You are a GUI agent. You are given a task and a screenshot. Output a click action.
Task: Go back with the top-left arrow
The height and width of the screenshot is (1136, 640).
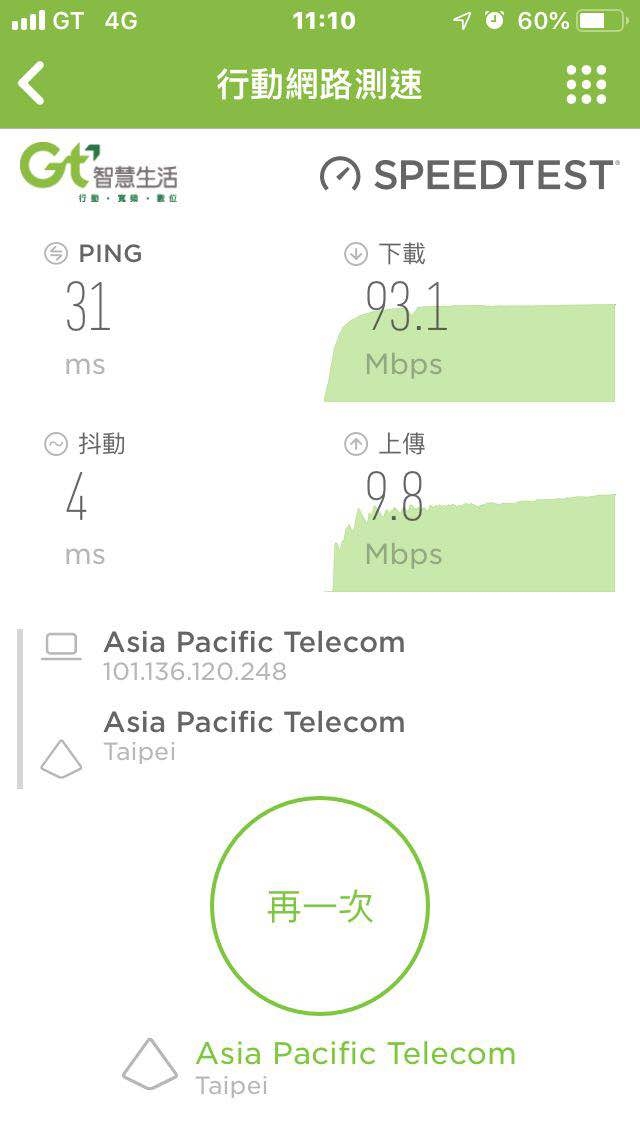(x=32, y=83)
